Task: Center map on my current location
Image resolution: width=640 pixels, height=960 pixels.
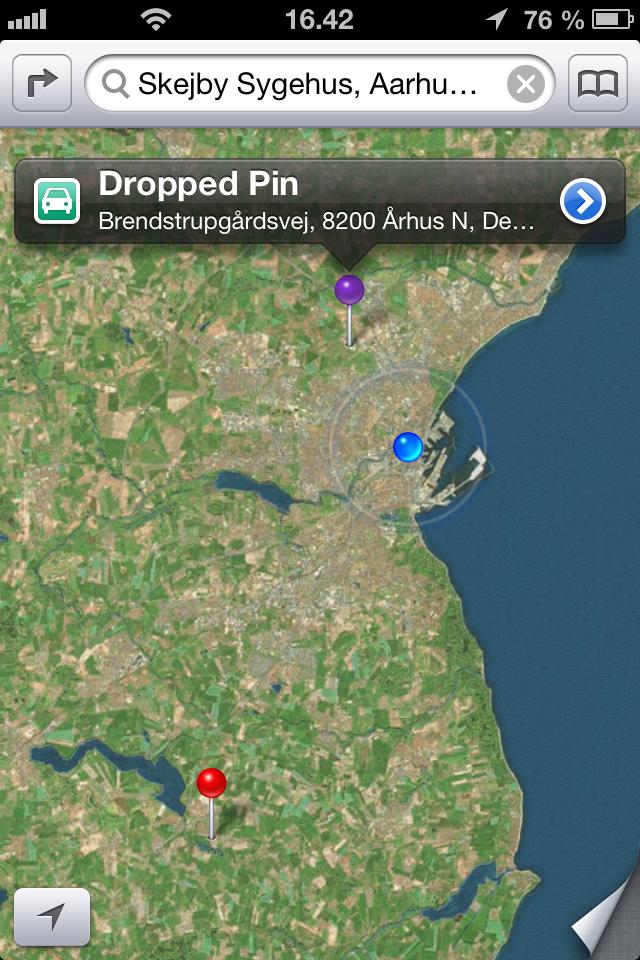Action: (x=52, y=916)
